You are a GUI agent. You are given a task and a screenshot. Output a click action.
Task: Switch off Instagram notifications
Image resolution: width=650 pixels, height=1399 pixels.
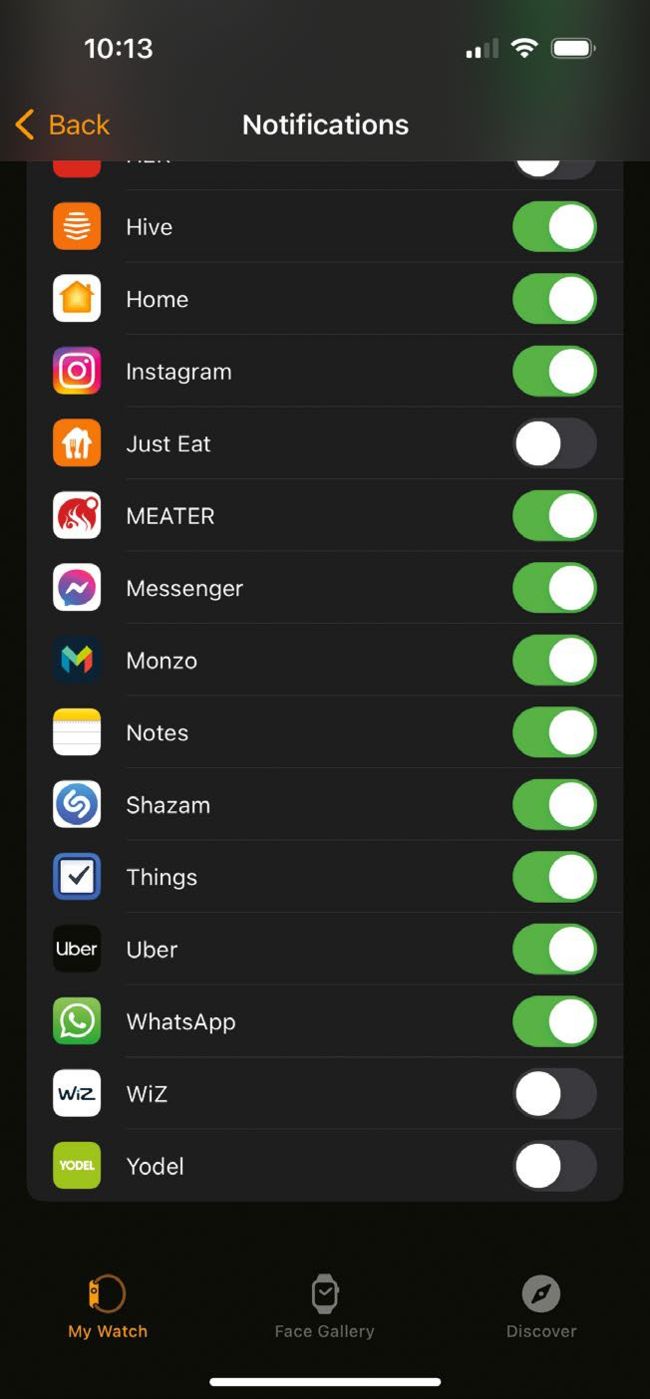pyautogui.click(x=554, y=372)
